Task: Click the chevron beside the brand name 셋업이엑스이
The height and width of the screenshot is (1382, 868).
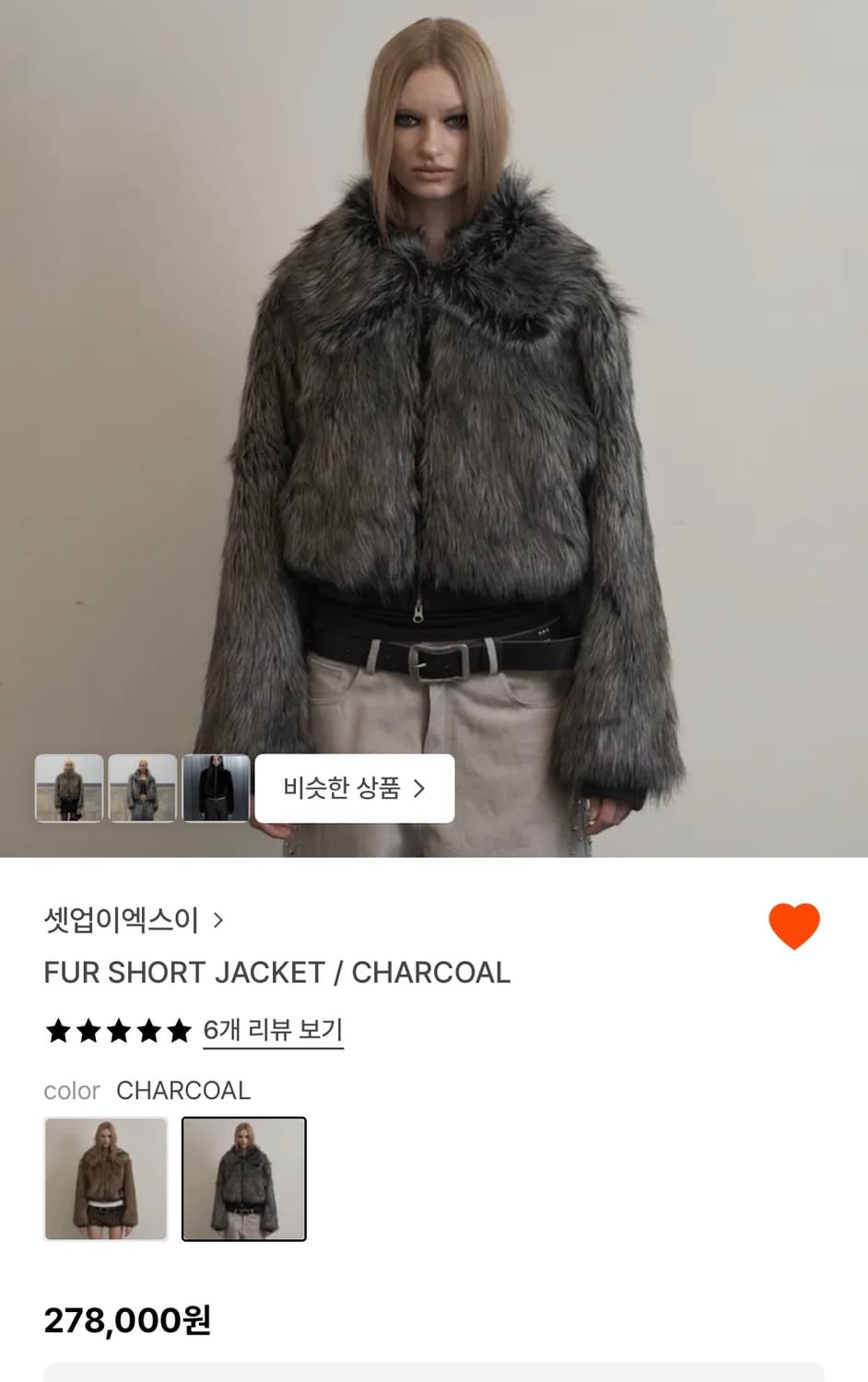Action: 218,919
